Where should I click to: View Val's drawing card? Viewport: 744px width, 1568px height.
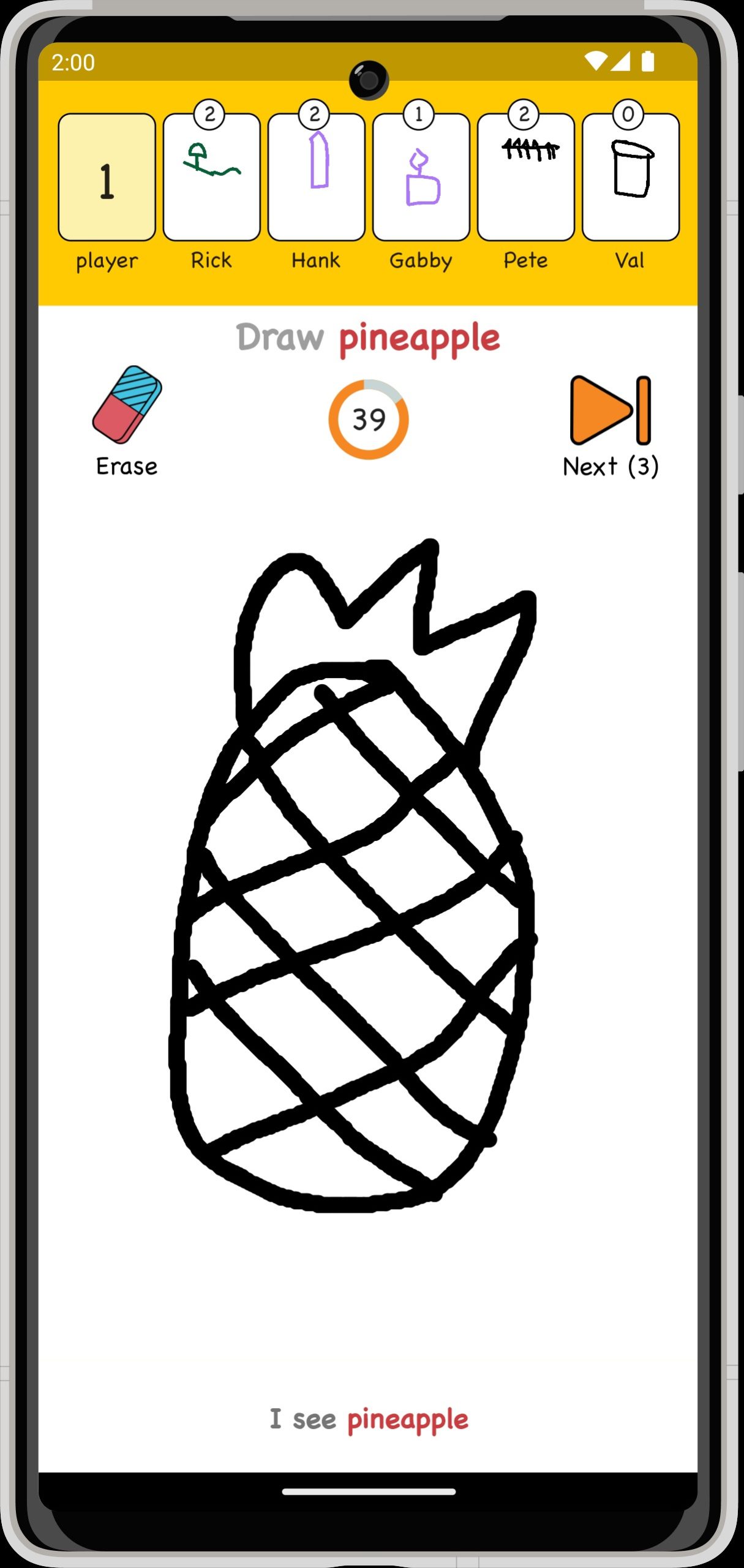click(x=631, y=177)
